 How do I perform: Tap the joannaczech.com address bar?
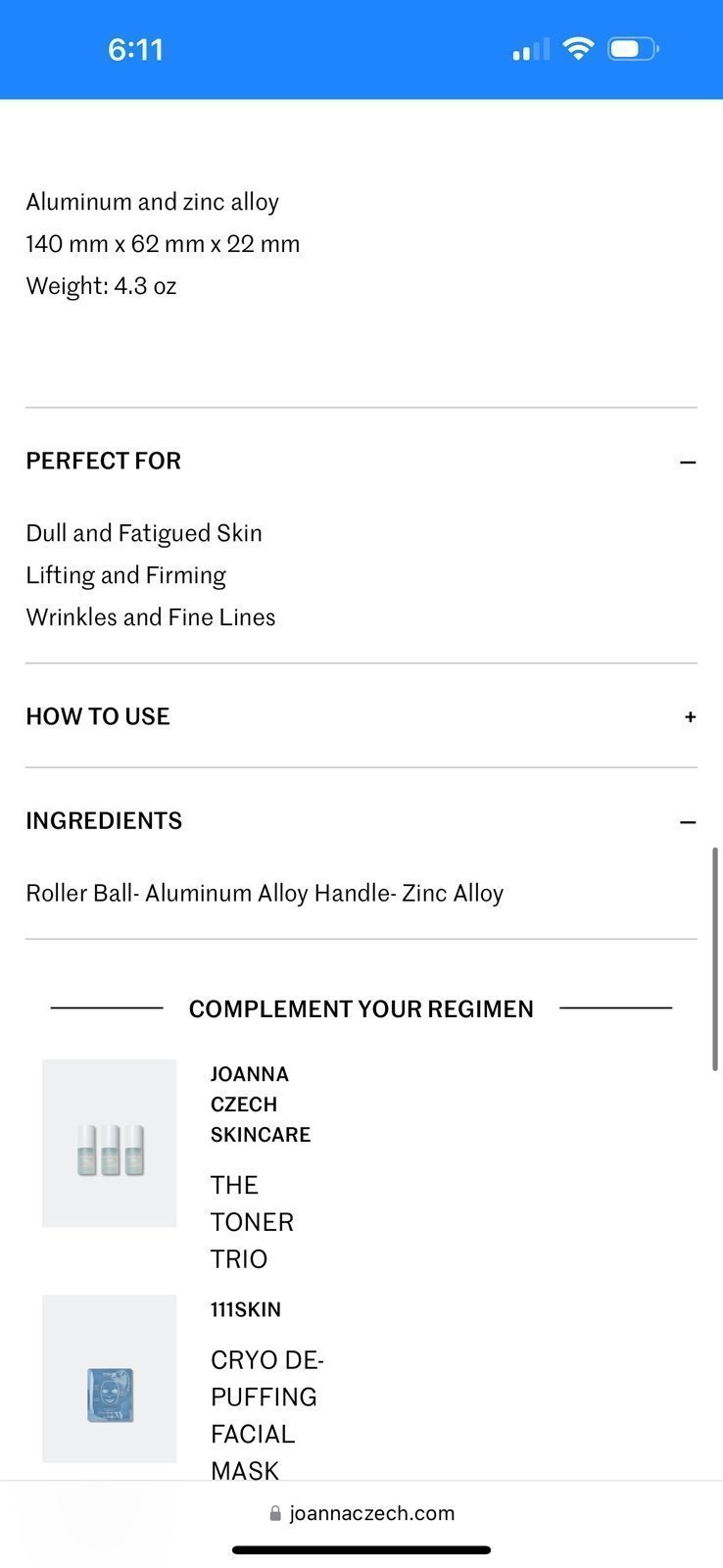pyautogui.click(x=361, y=1513)
